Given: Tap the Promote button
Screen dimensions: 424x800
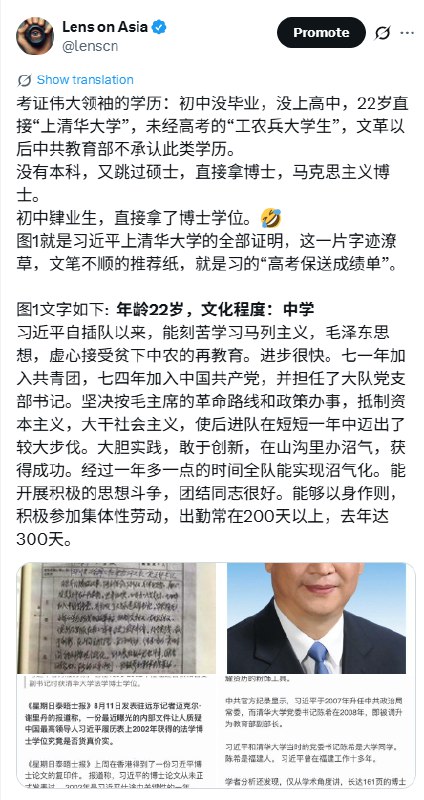Looking at the screenshot, I should [321, 33].
